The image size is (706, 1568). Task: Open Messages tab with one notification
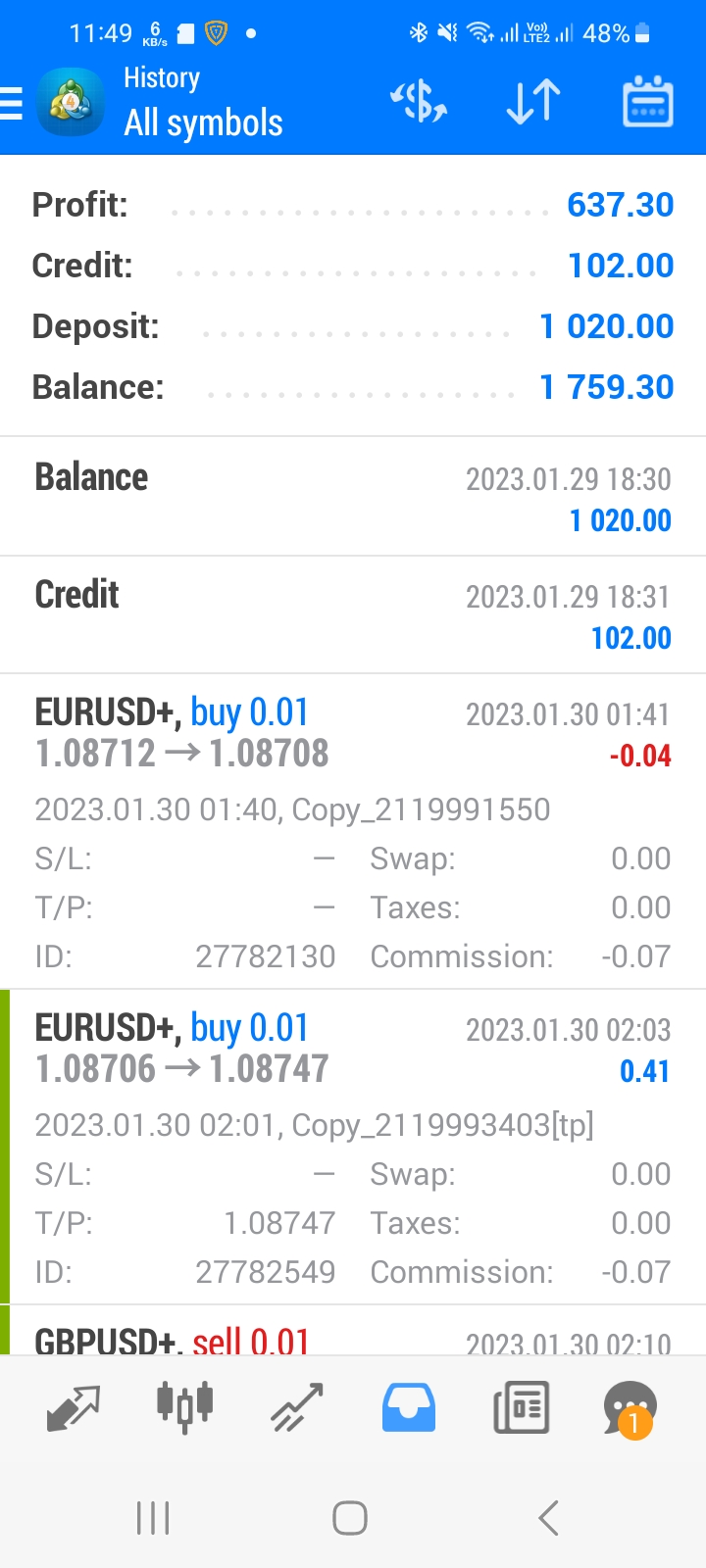[x=630, y=1409]
